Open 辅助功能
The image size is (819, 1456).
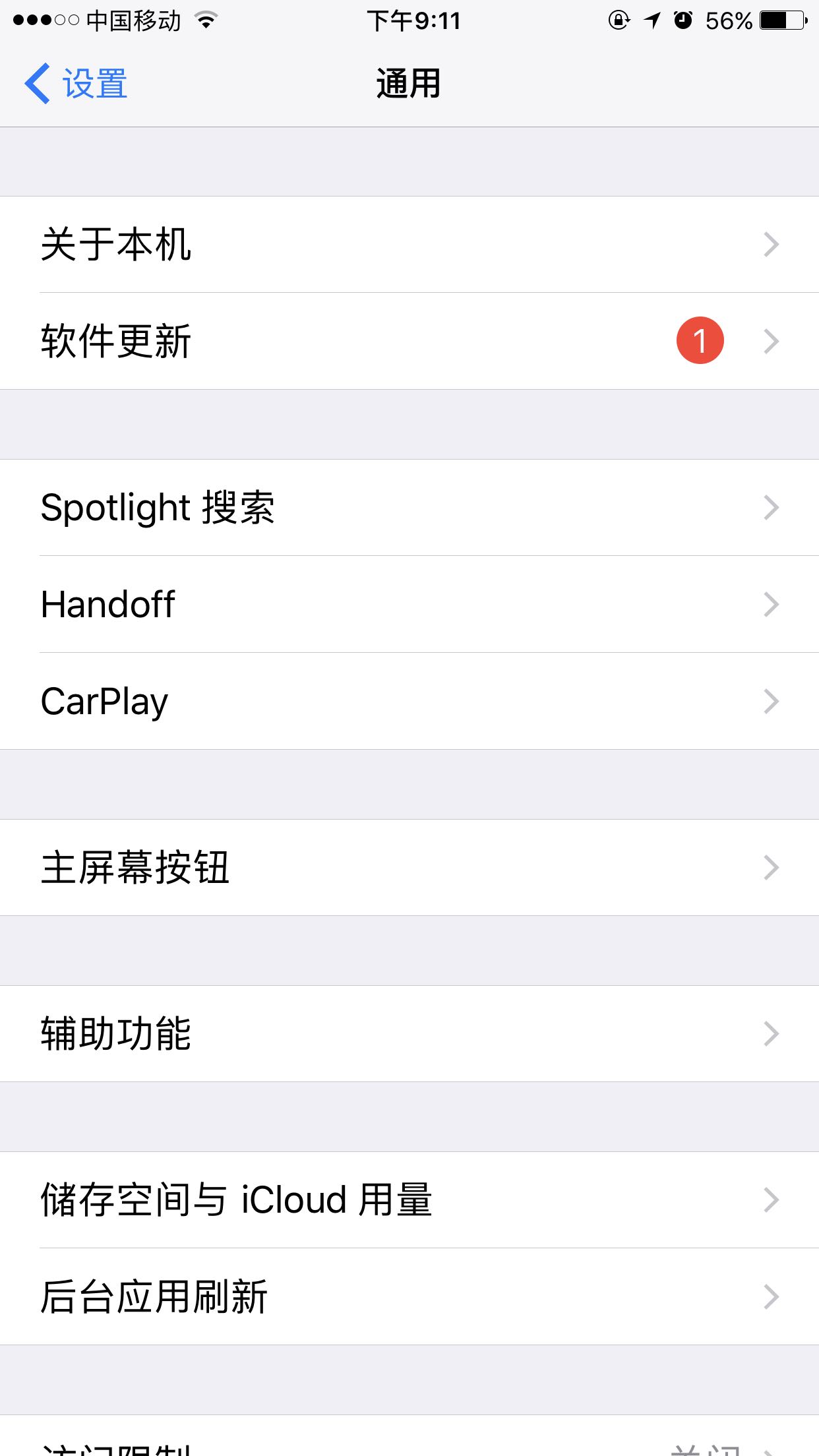[409, 1033]
